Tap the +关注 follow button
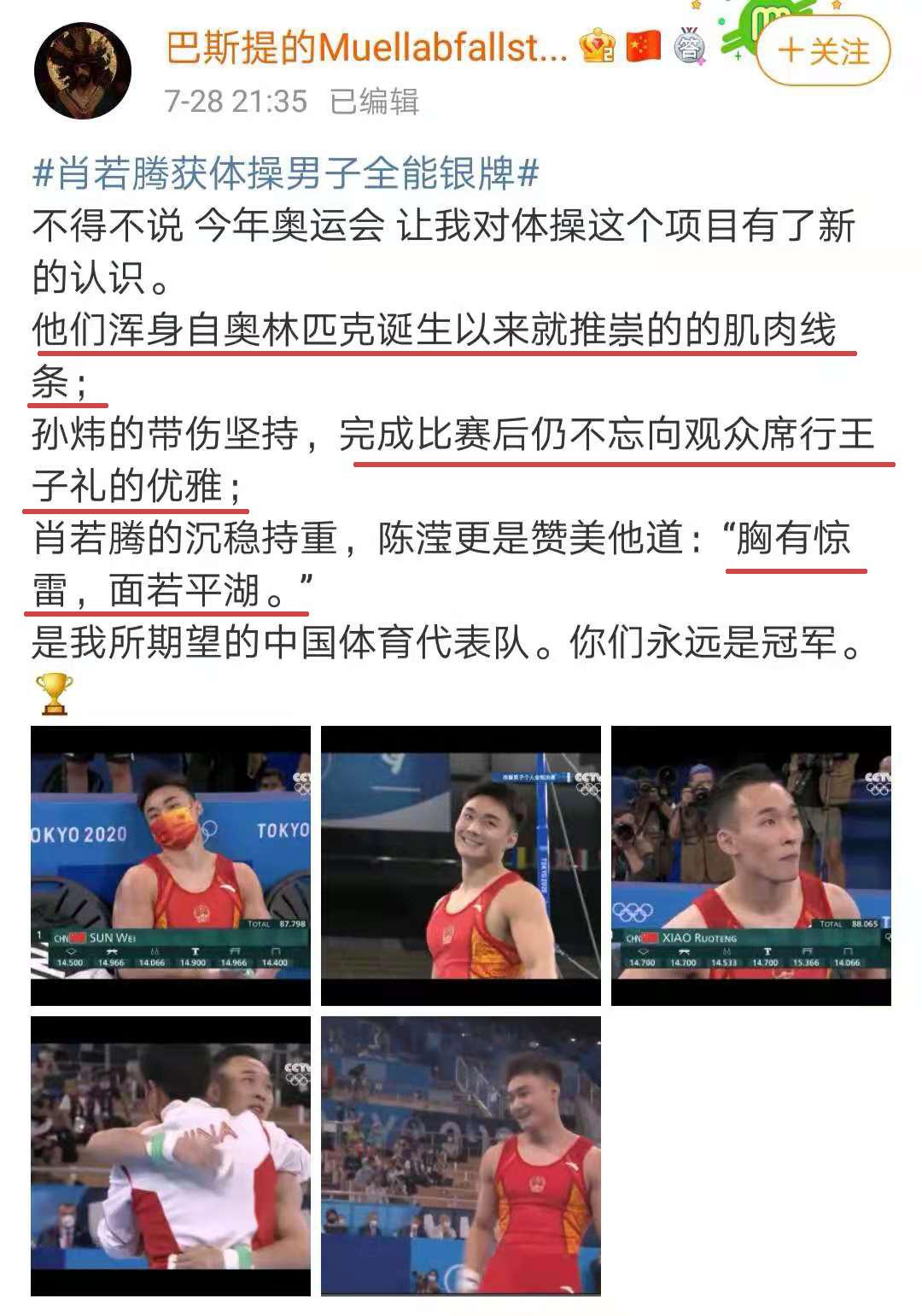This screenshot has height=1316, width=922. tap(823, 51)
